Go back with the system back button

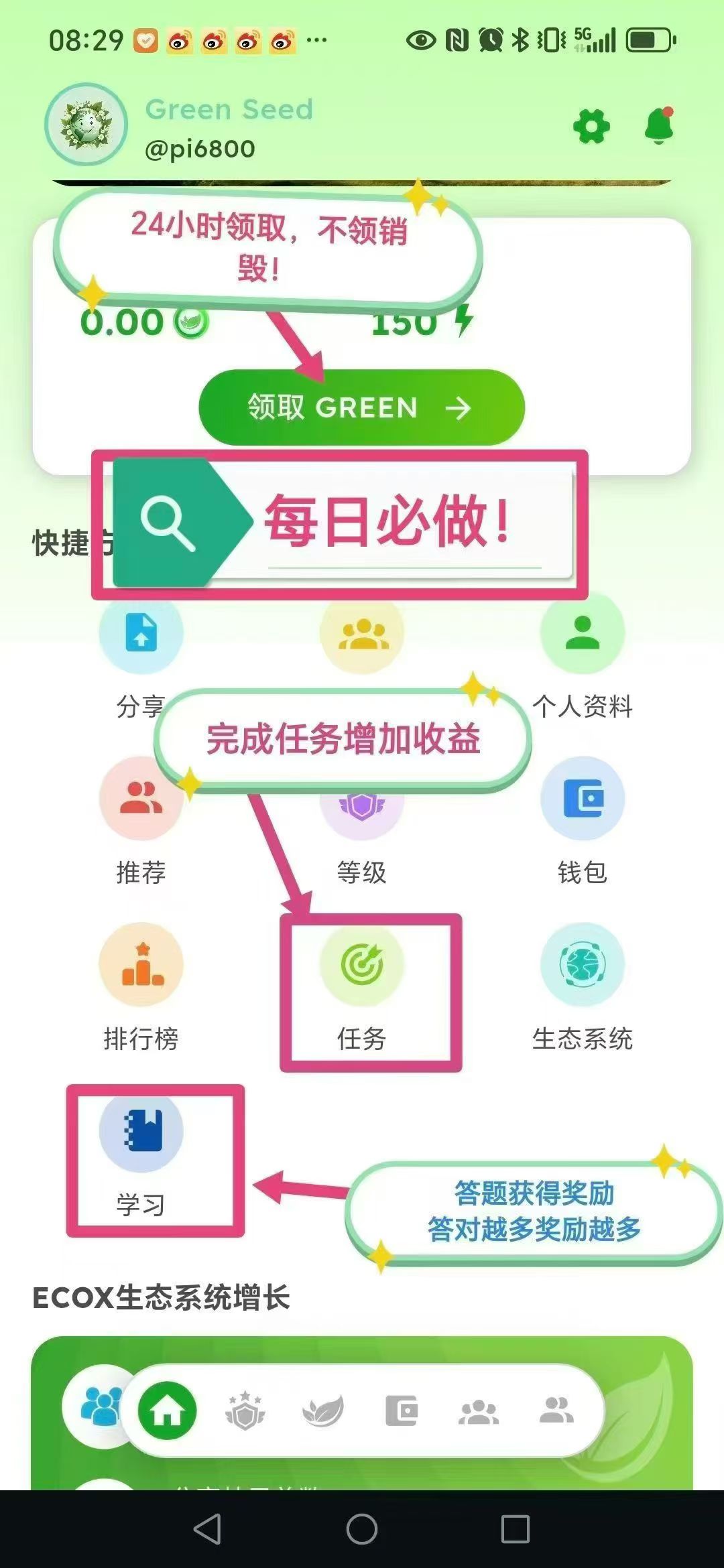[x=207, y=1529]
